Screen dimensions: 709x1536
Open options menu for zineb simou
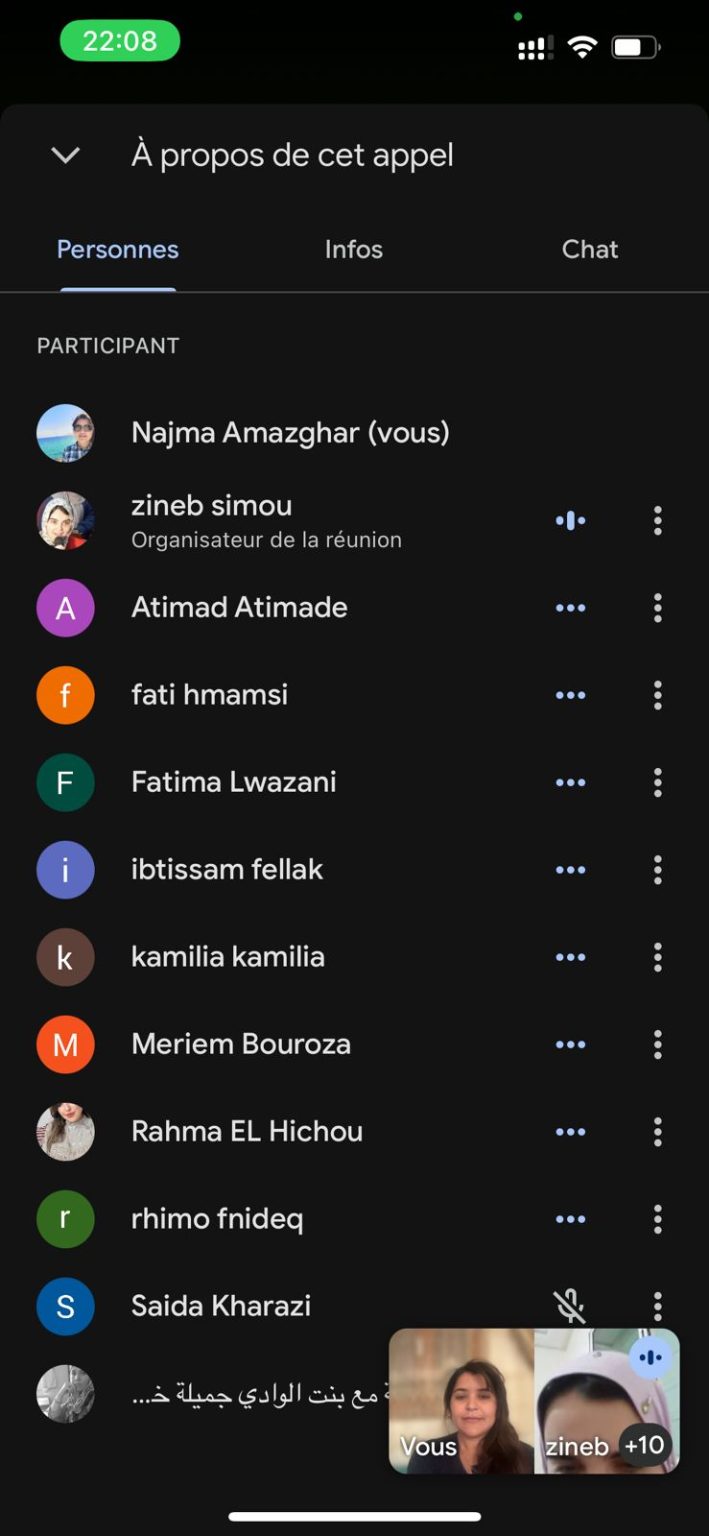tap(657, 521)
